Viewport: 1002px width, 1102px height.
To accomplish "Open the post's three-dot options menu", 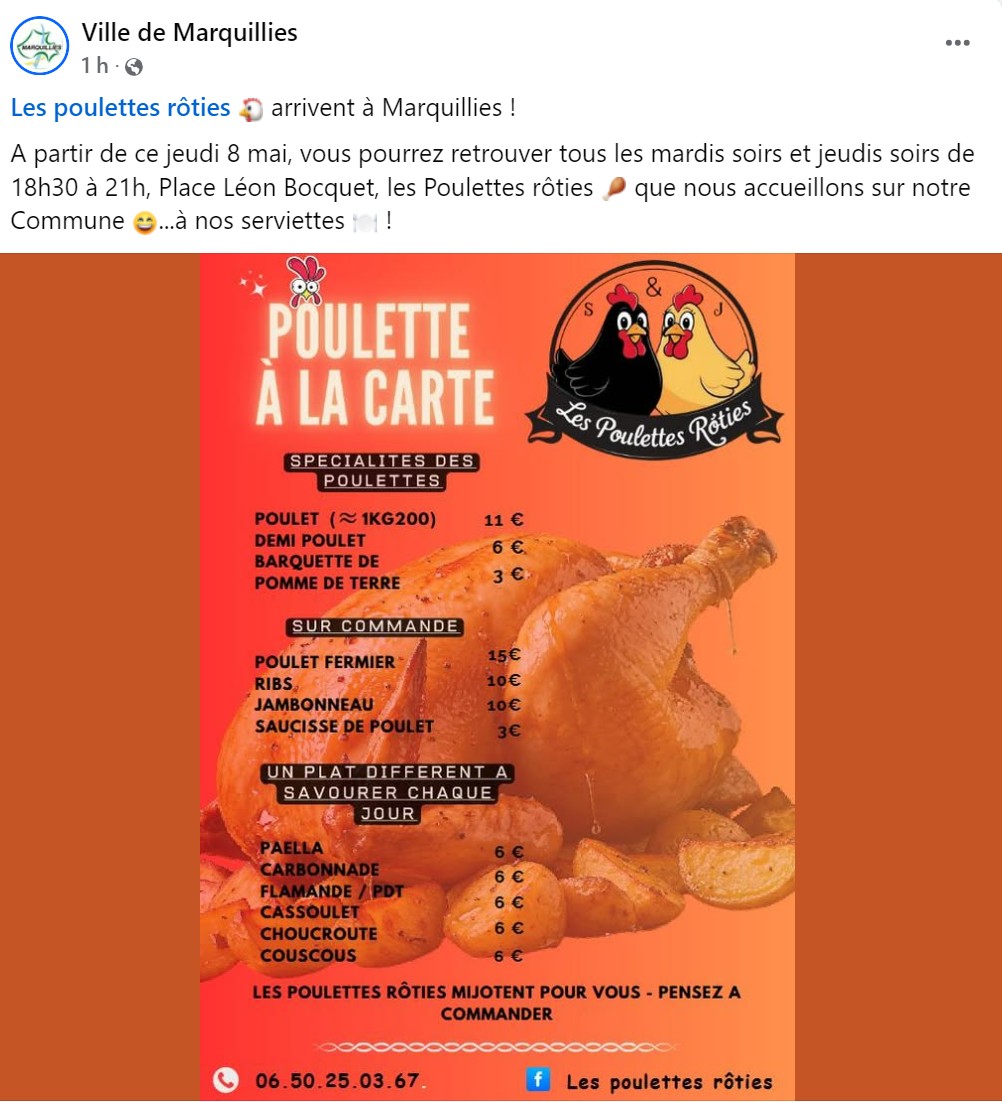I will 957,43.
